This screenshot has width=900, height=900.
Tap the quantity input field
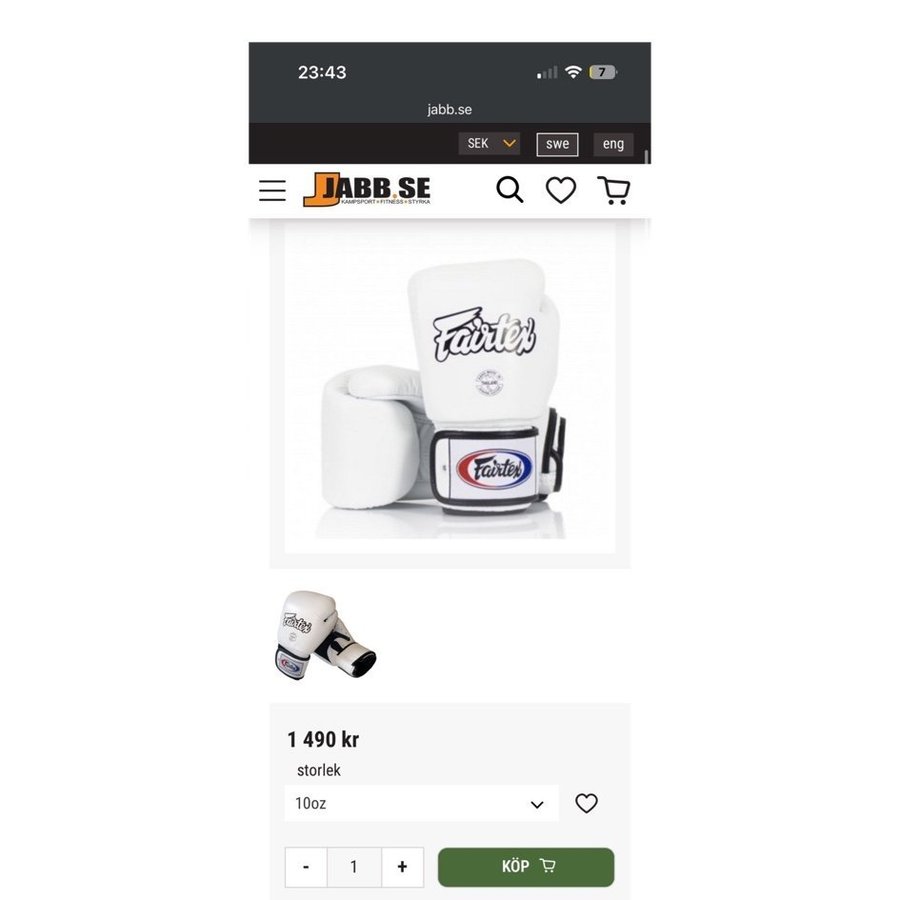[354, 867]
